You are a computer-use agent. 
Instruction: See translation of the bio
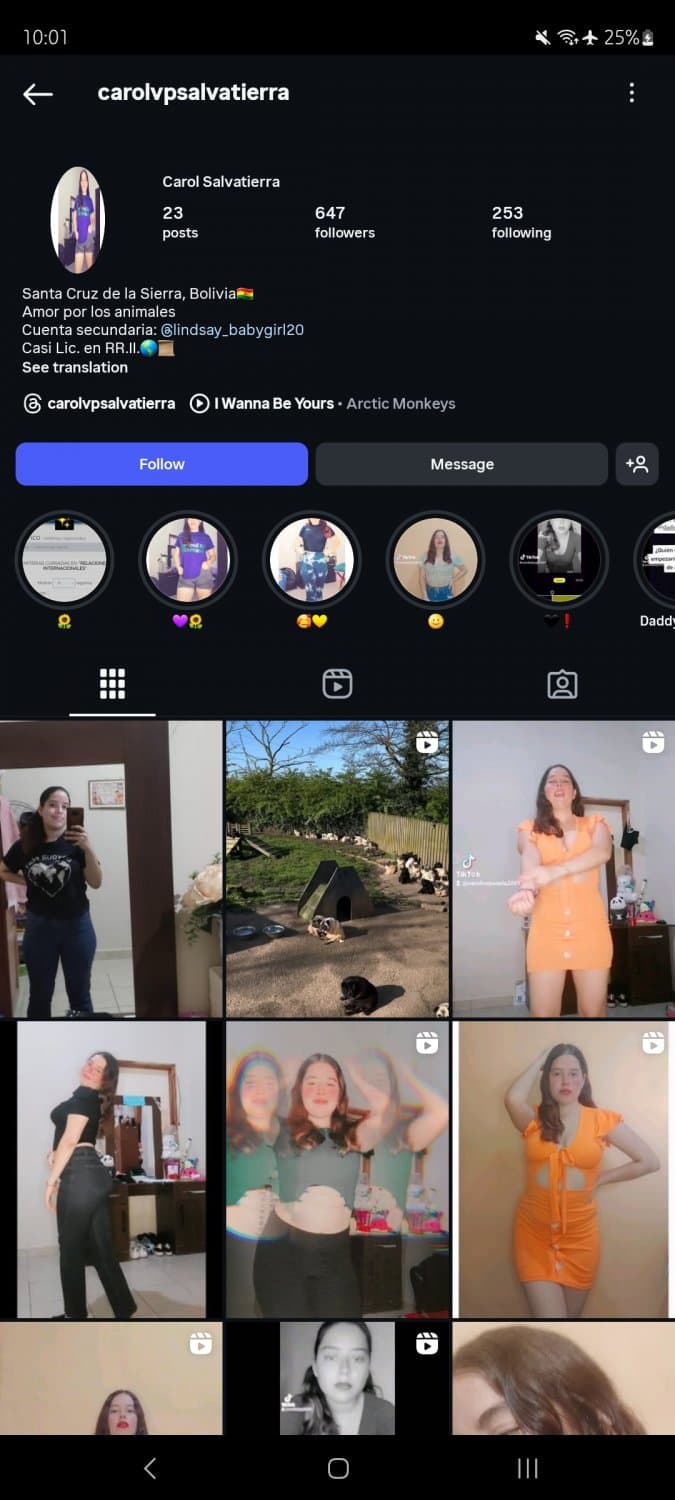pos(75,367)
